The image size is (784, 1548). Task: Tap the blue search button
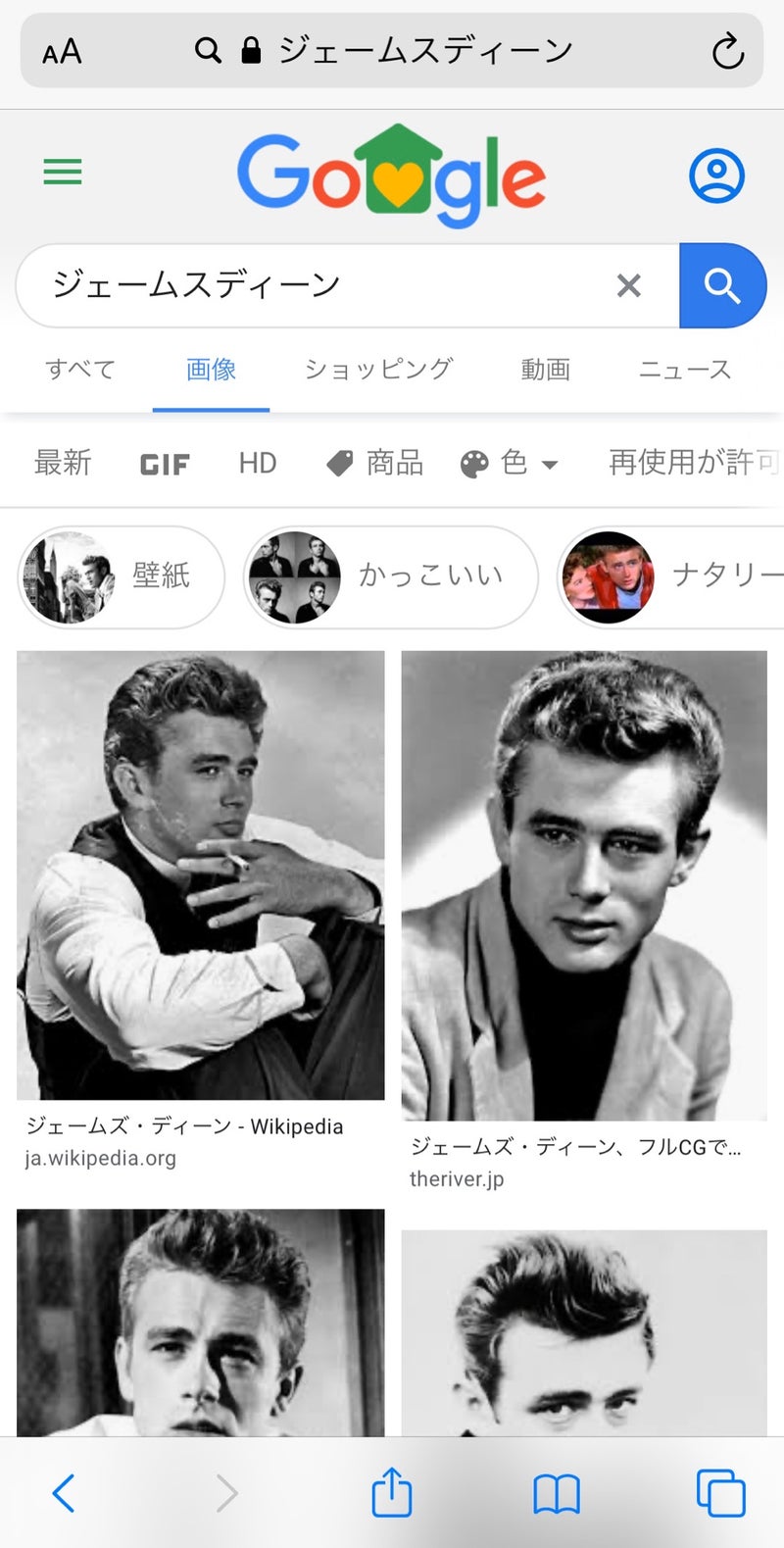pos(722,285)
